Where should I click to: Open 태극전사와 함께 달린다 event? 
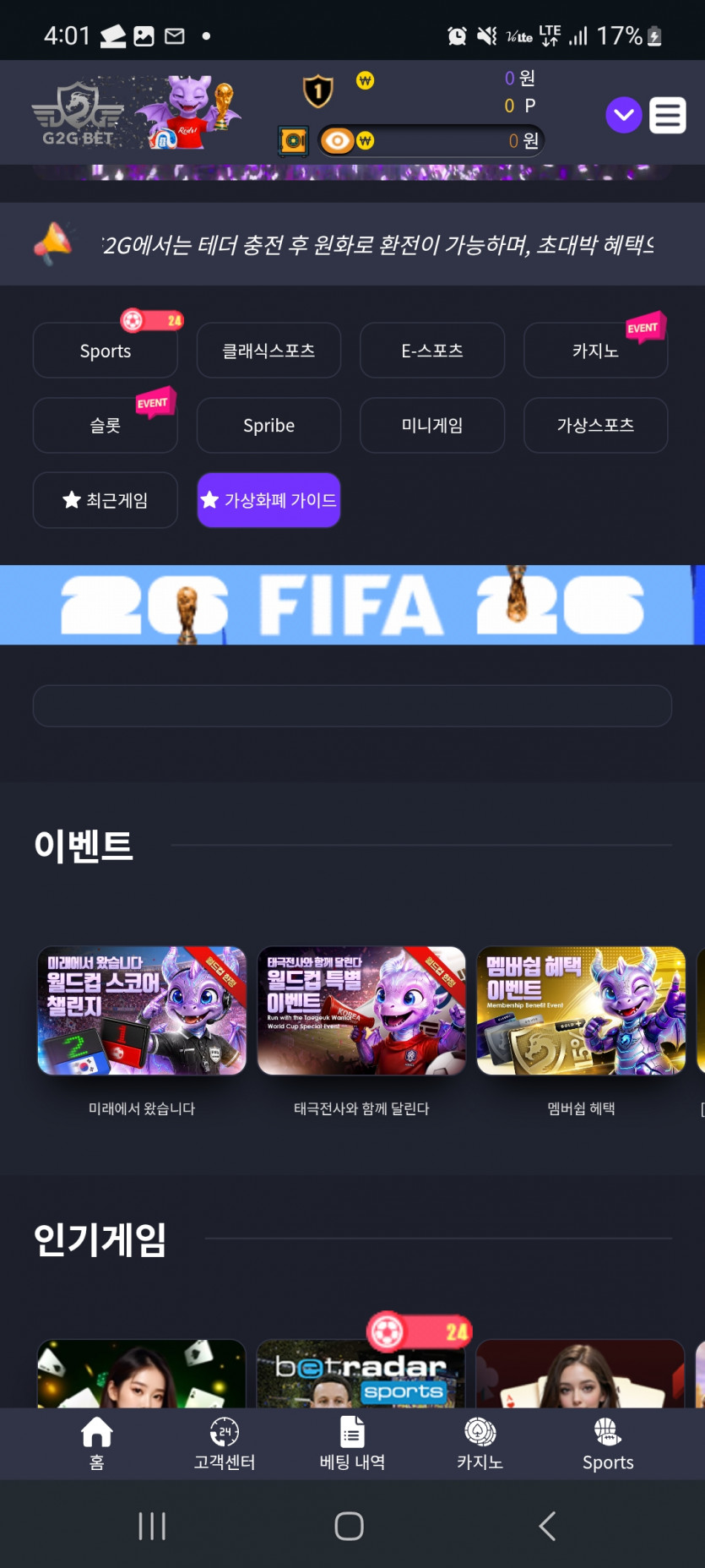(361, 1011)
